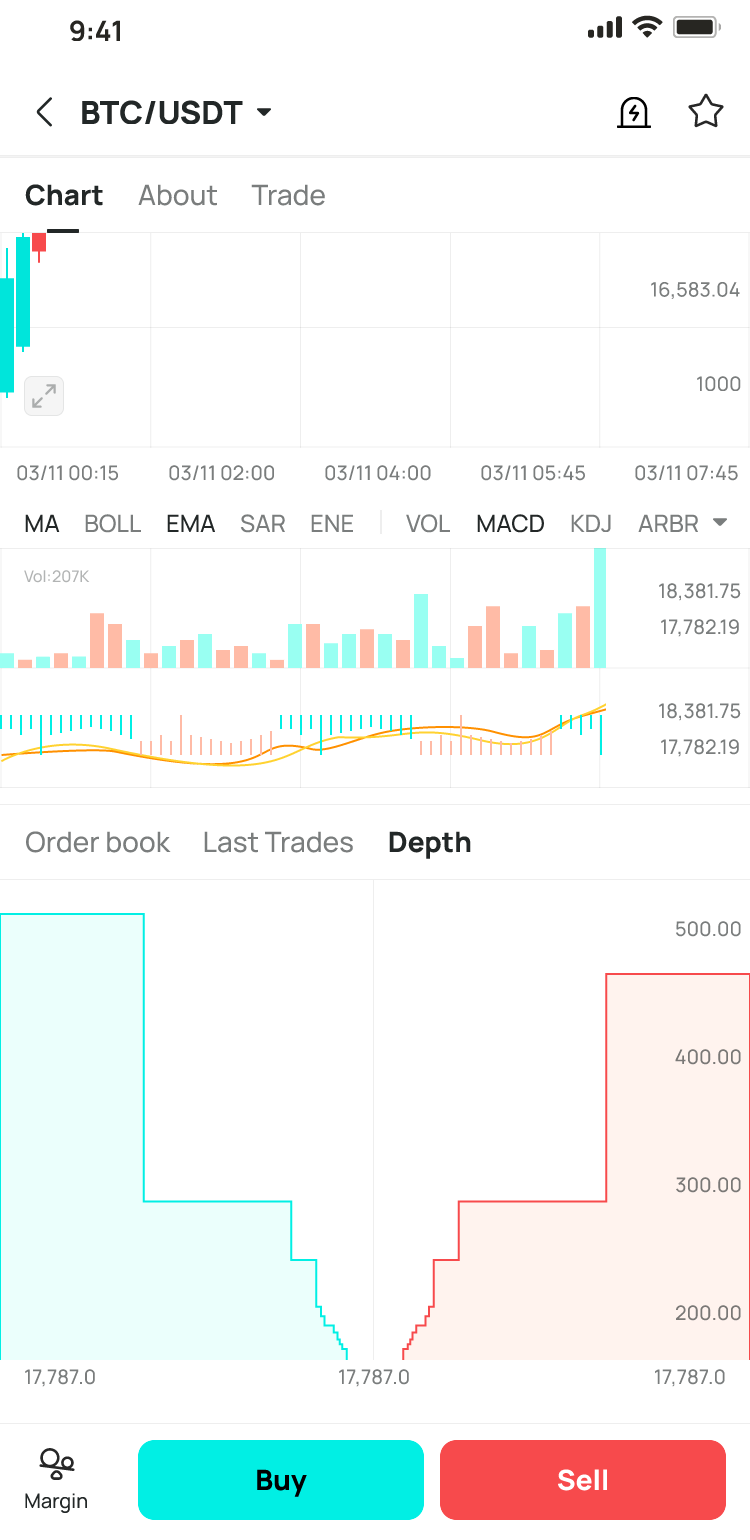Viewport: 750px width, 1540px height.
Task: Open the price alert bell icon
Action: coord(633,112)
